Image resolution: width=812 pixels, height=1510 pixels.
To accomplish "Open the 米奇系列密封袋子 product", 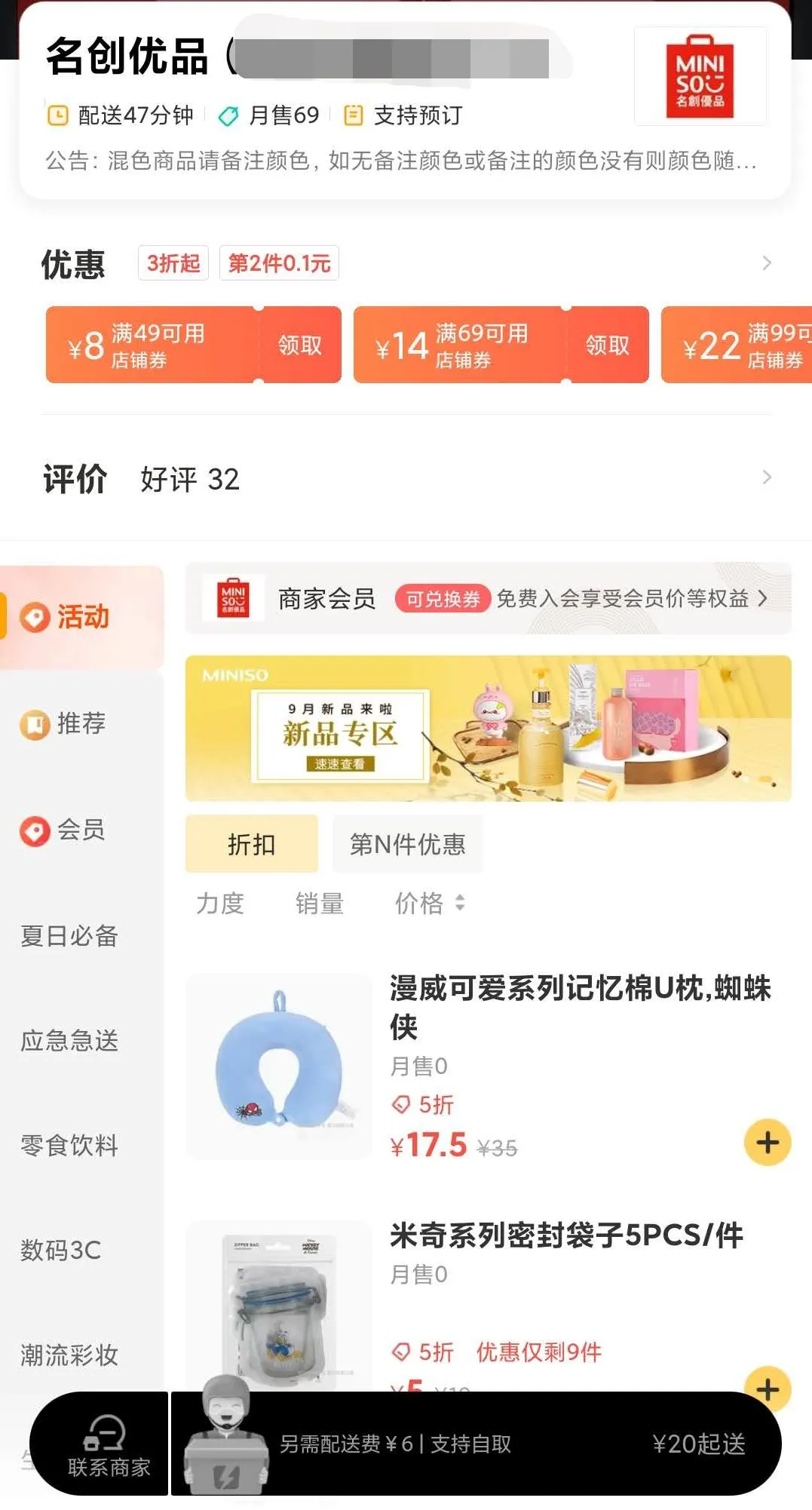I will pyautogui.click(x=565, y=1235).
